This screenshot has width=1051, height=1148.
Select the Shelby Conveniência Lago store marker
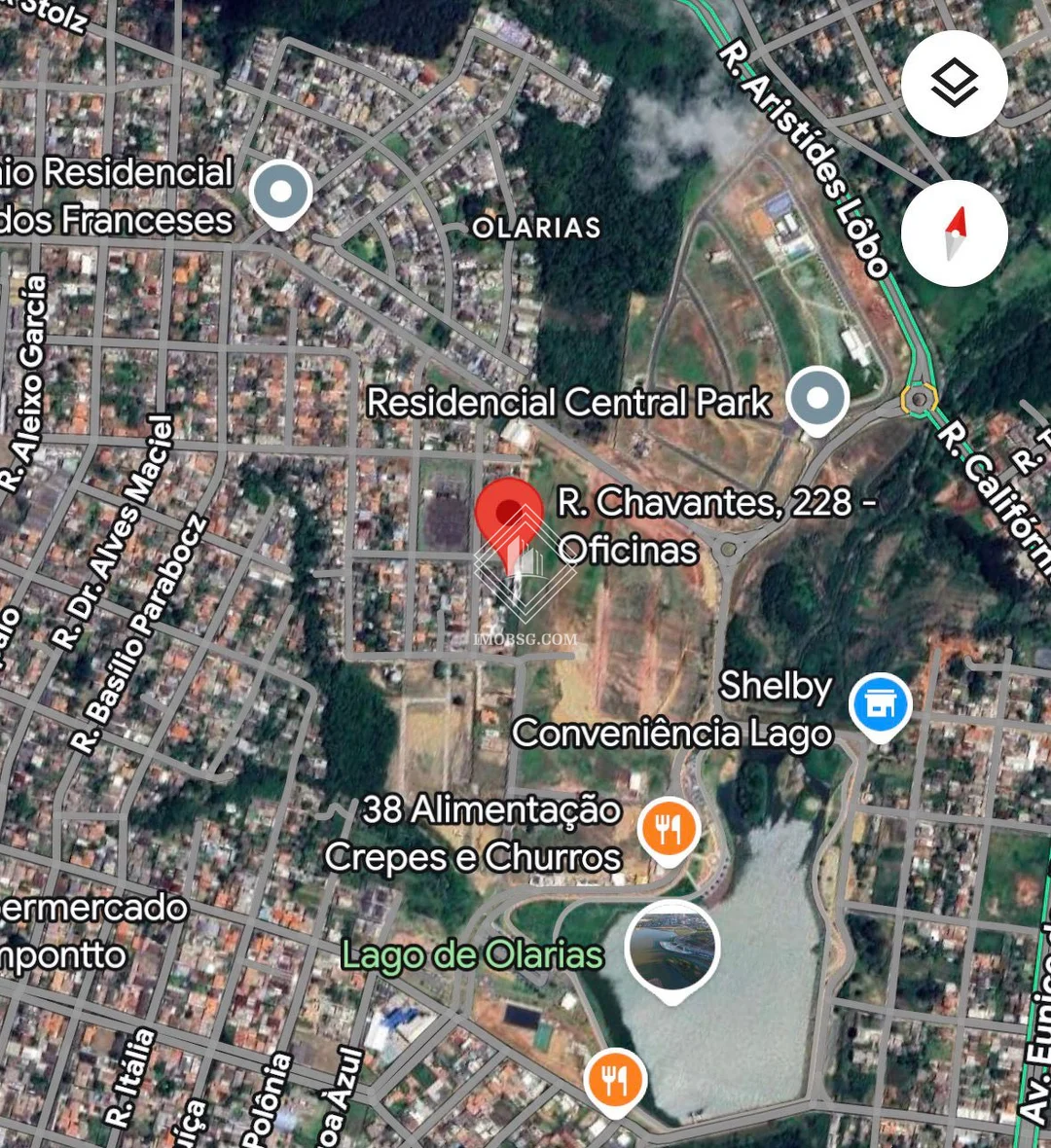(x=880, y=704)
